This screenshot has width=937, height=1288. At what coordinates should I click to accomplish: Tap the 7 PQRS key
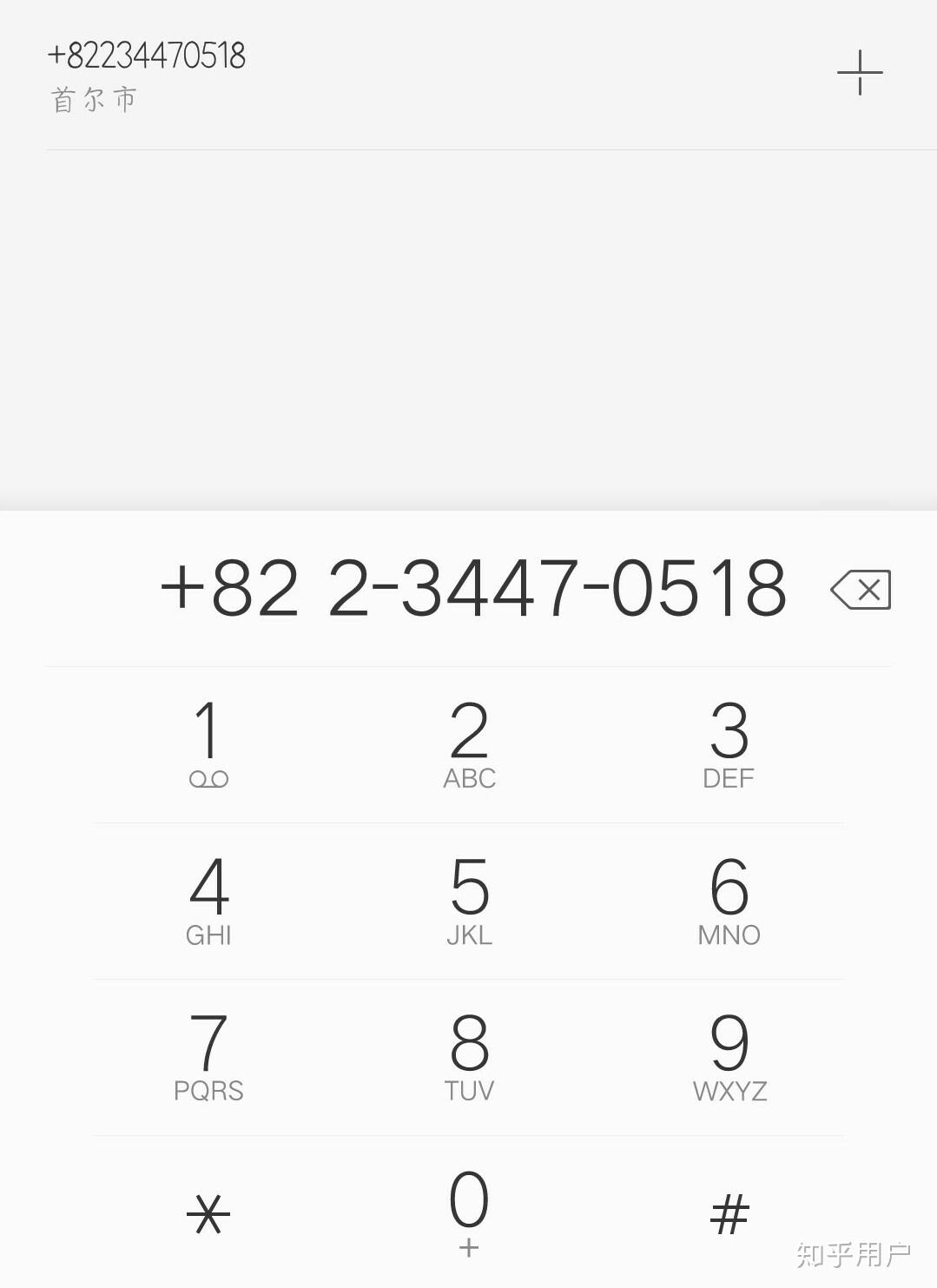(208, 1057)
